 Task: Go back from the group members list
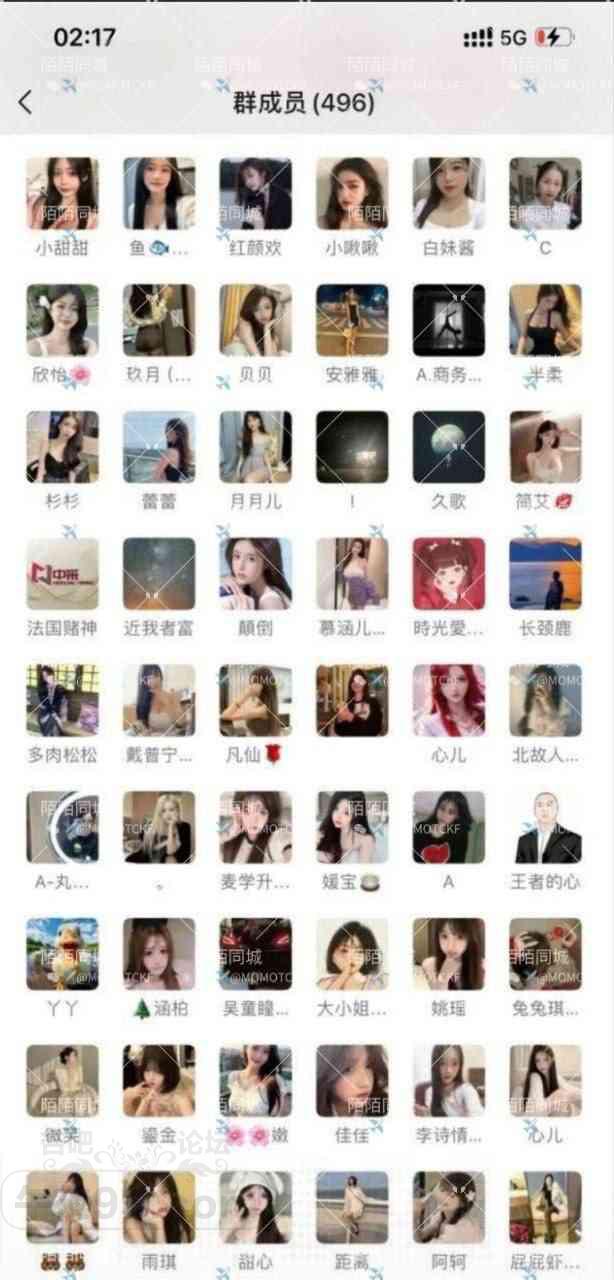[x=26, y=102]
